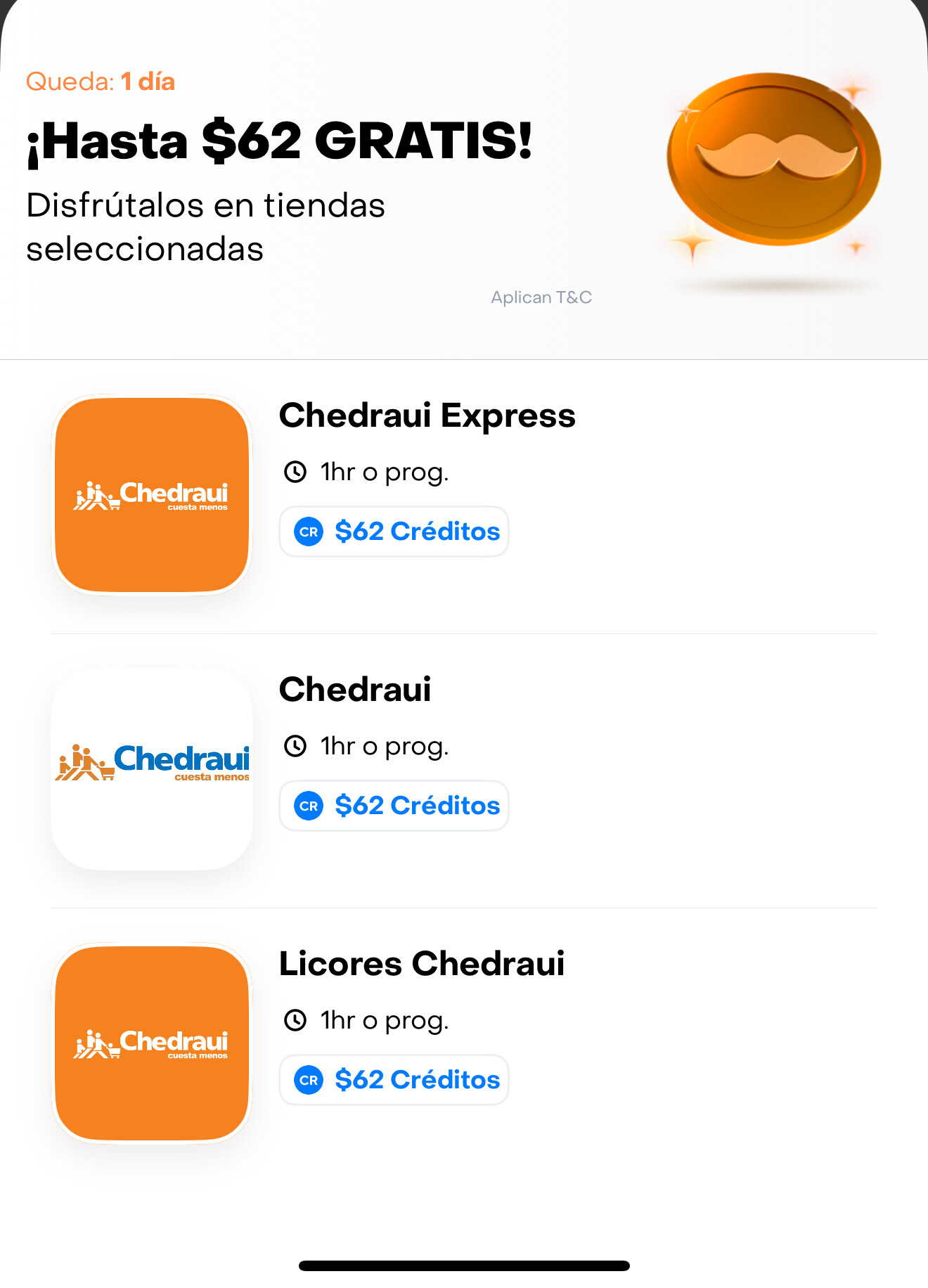
Task: Open the Chedraui Express store
Action: click(x=427, y=416)
